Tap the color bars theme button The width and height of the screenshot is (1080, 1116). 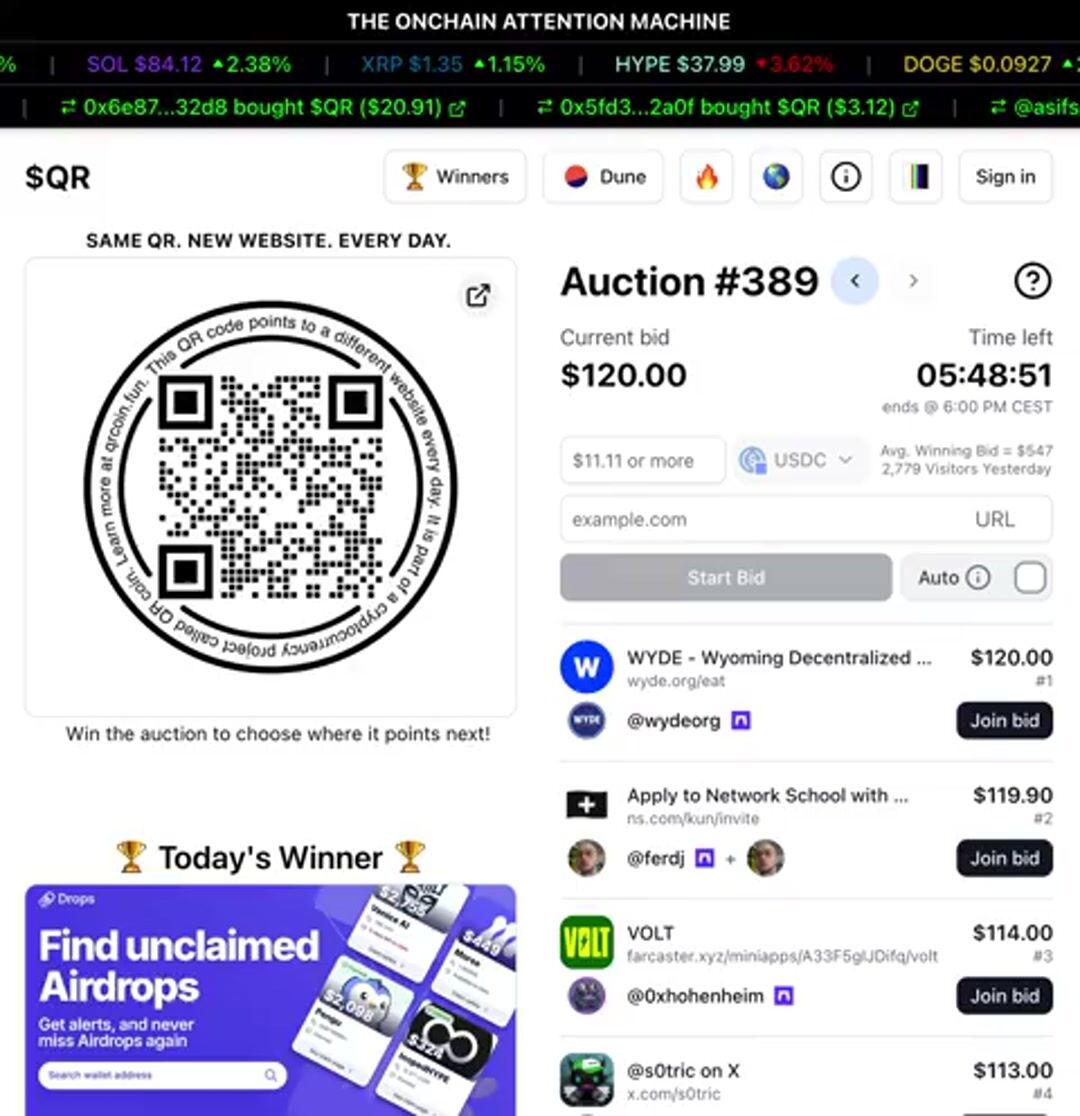[x=917, y=177]
